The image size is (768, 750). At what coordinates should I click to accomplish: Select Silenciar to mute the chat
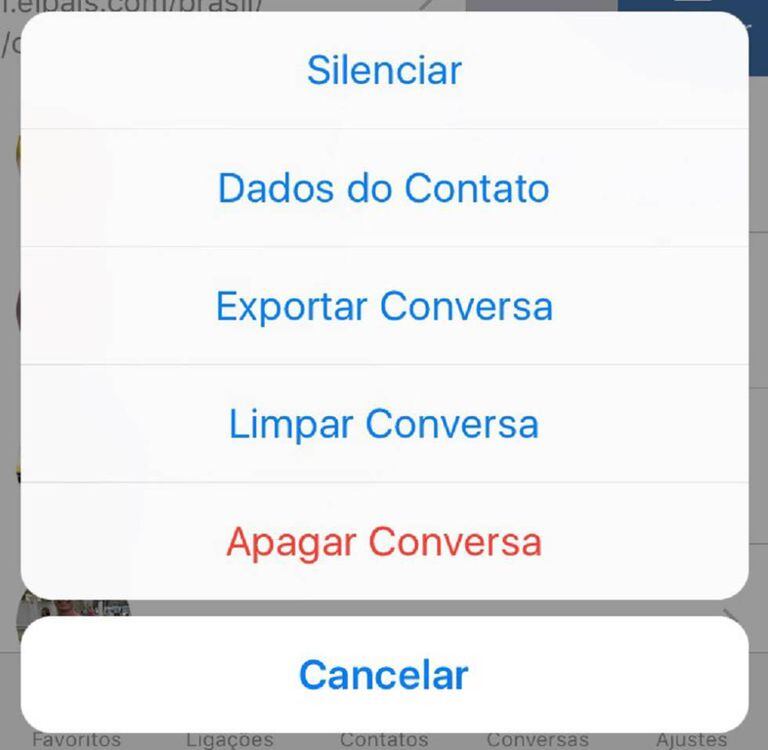(384, 70)
